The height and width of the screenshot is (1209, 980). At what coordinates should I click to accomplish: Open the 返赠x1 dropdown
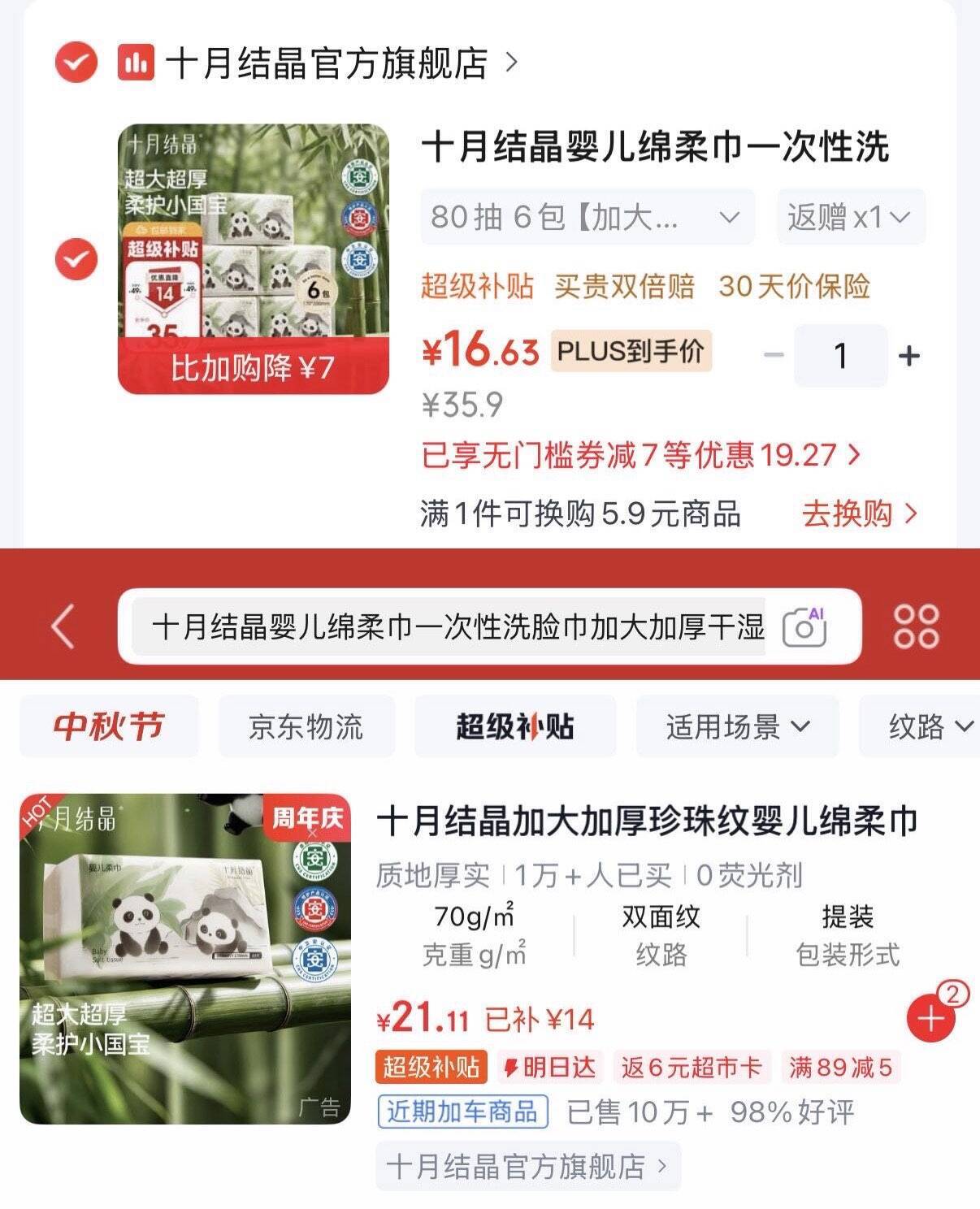(851, 217)
